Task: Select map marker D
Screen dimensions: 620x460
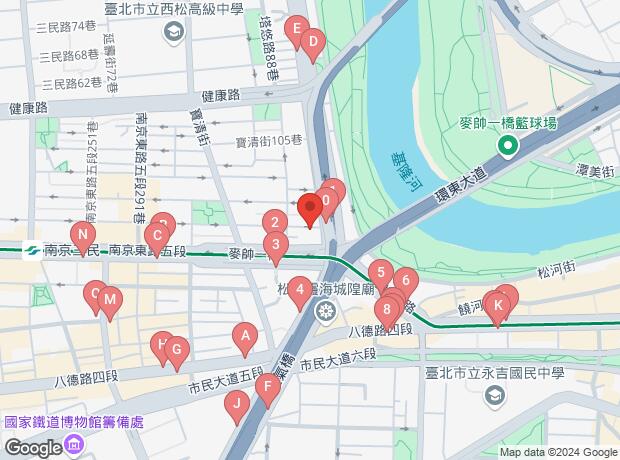Action: (x=312, y=42)
